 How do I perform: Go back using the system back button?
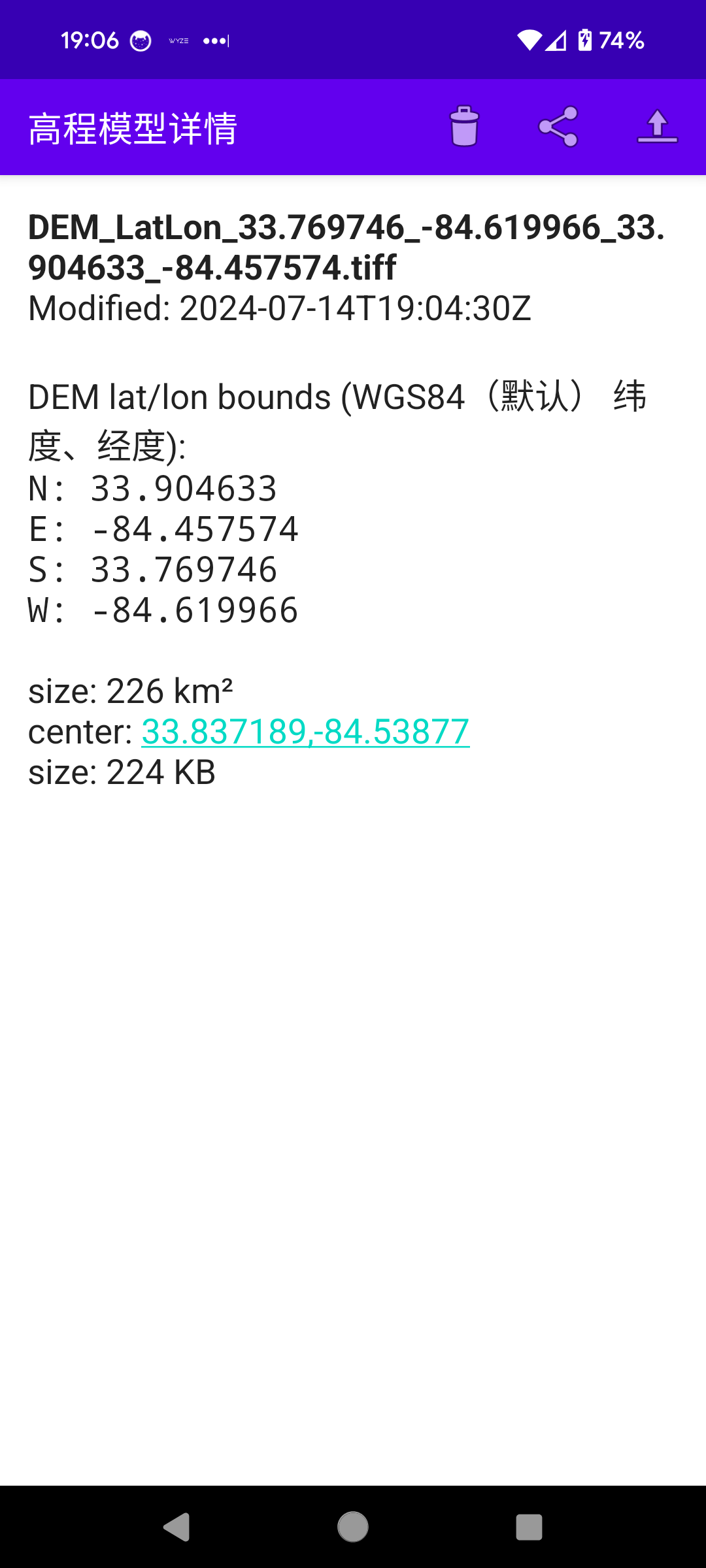(176, 1527)
